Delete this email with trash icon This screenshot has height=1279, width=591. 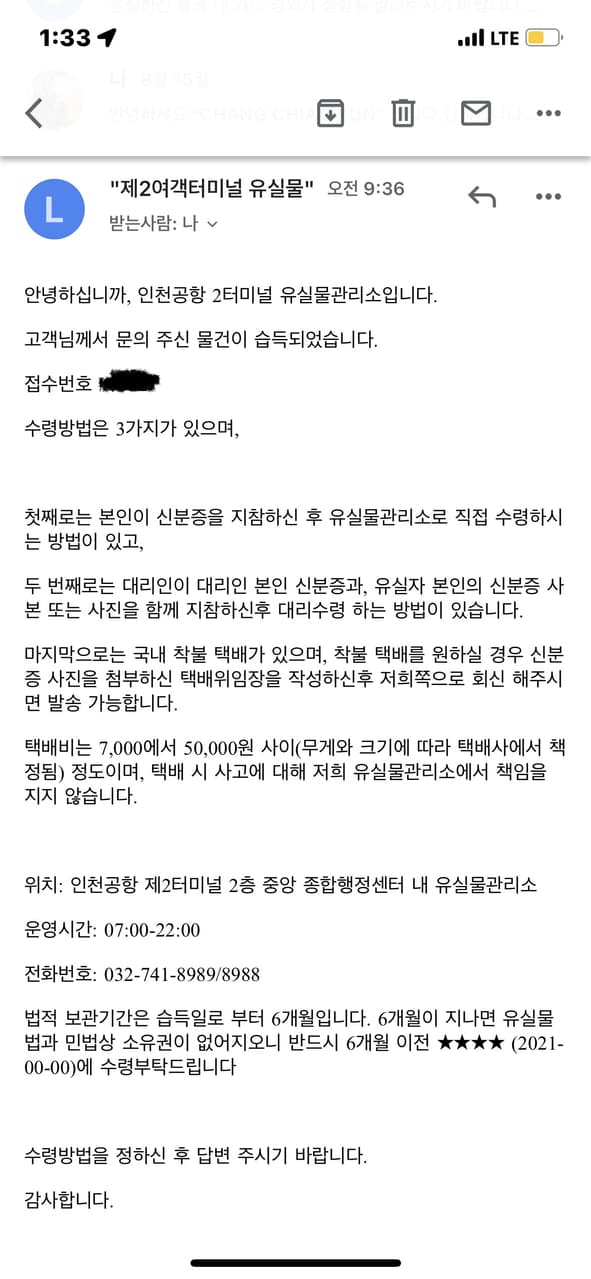pyautogui.click(x=403, y=113)
